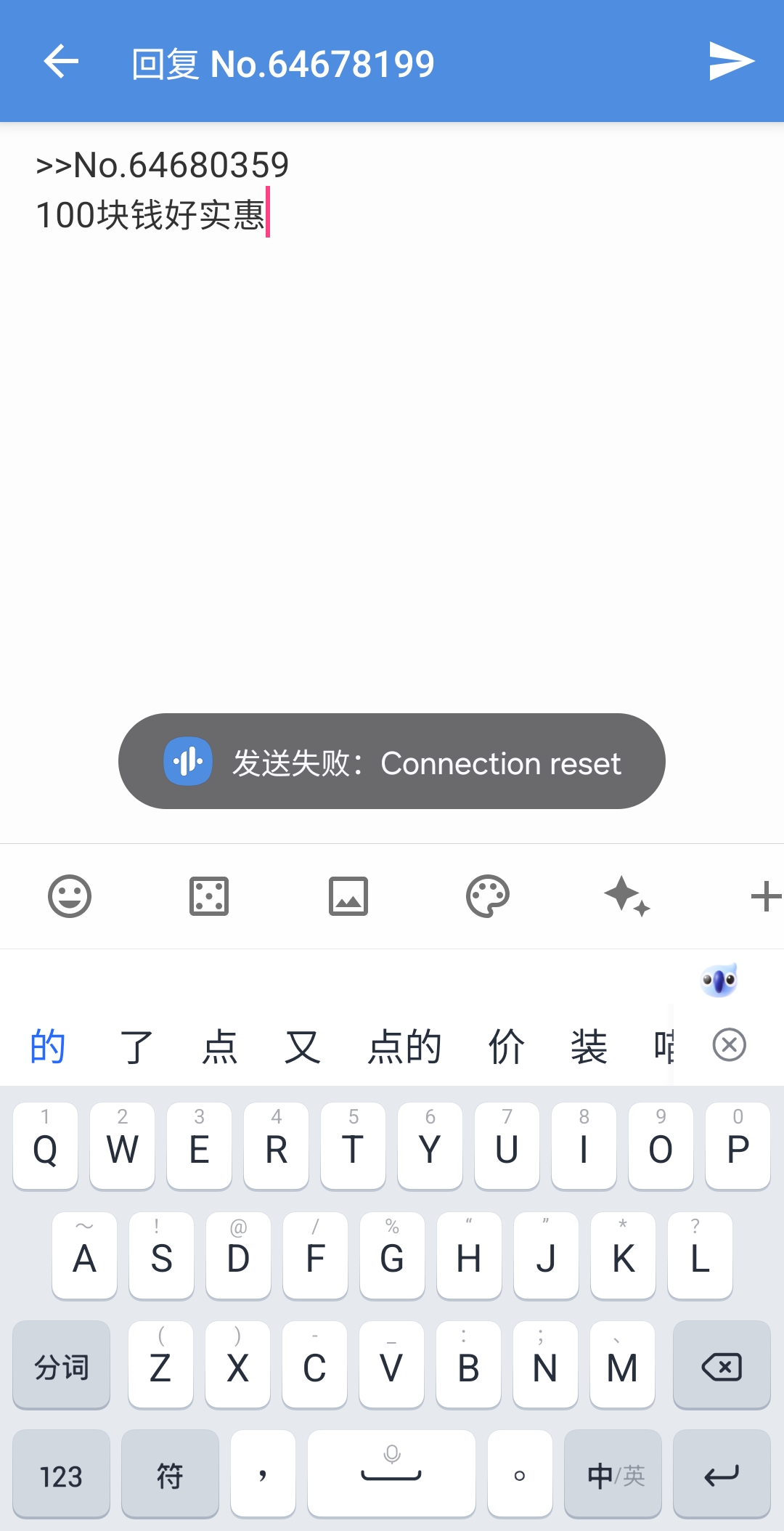The height and width of the screenshot is (1531, 784).
Task: Open the 符 symbols keyboard
Action: (x=170, y=1476)
